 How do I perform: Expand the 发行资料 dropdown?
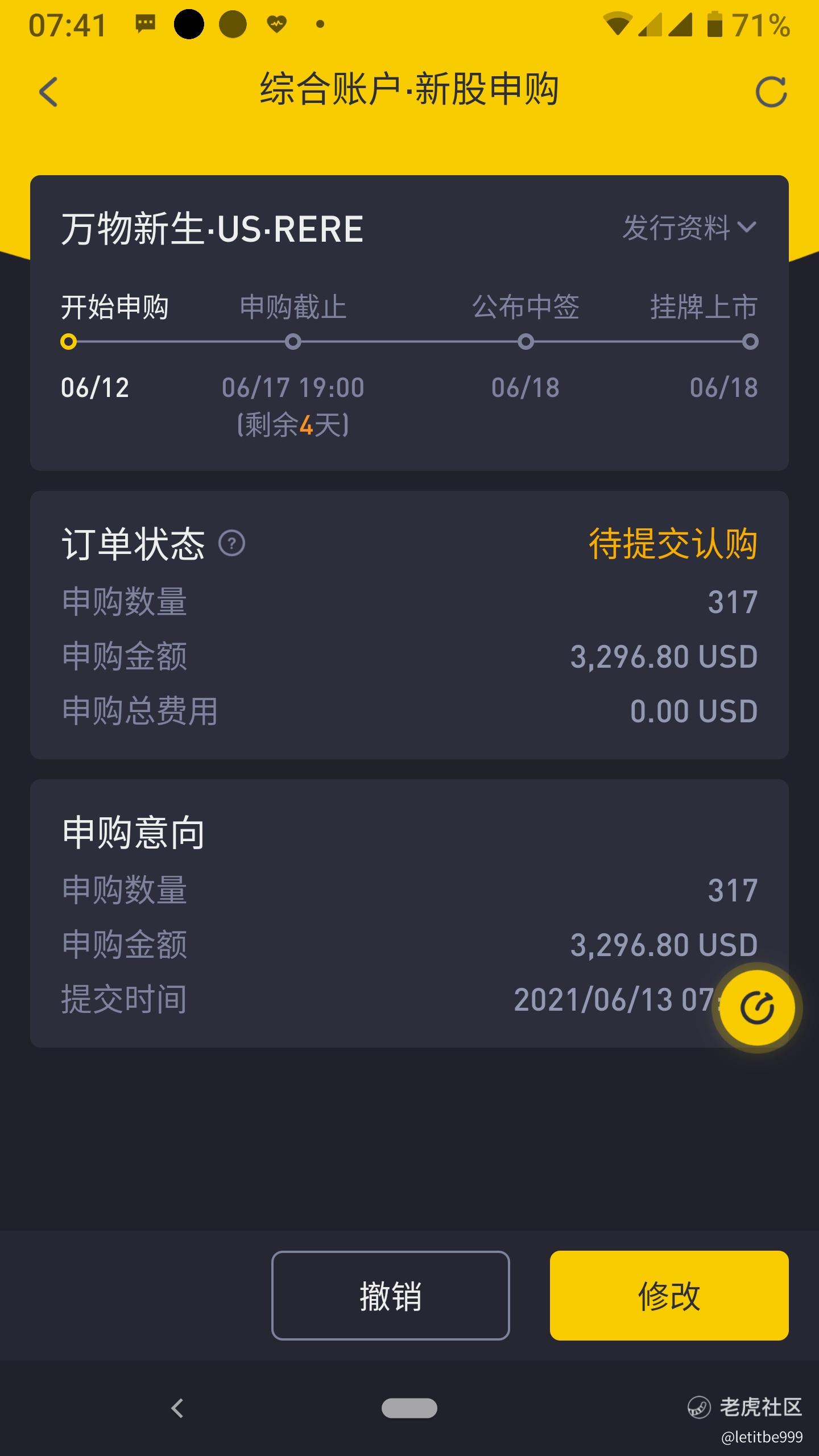(690, 227)
